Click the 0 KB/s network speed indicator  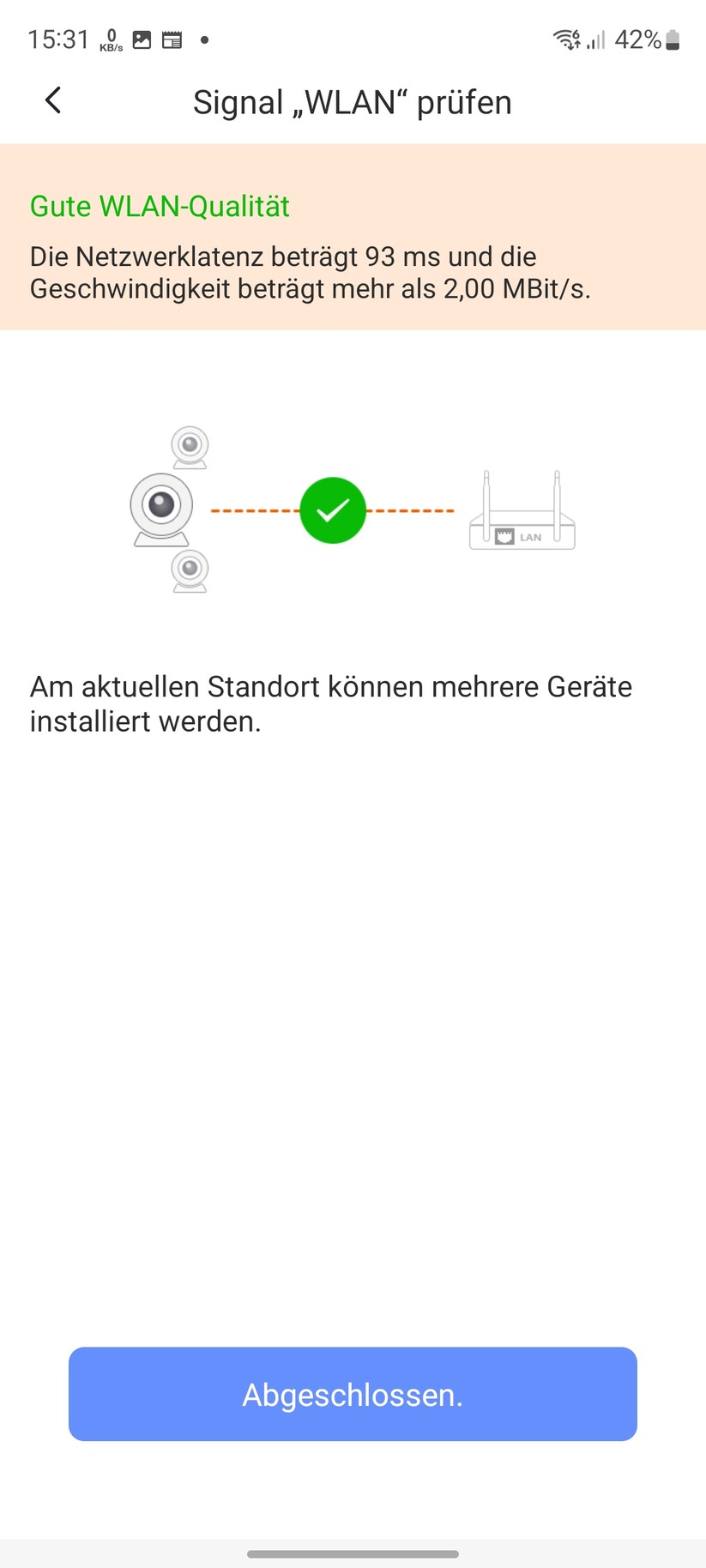click(111, 39)
